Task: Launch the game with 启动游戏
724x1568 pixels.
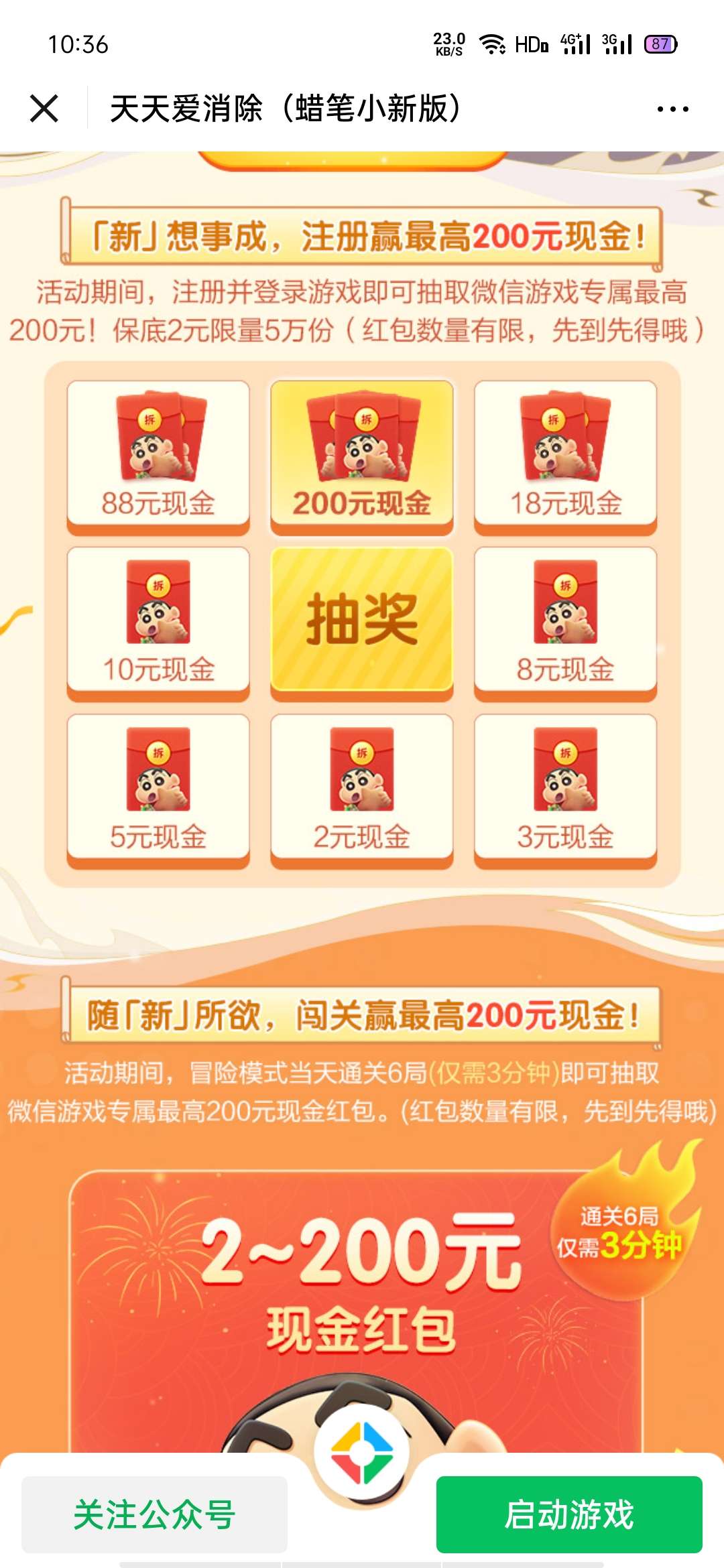Action: 569,1514
